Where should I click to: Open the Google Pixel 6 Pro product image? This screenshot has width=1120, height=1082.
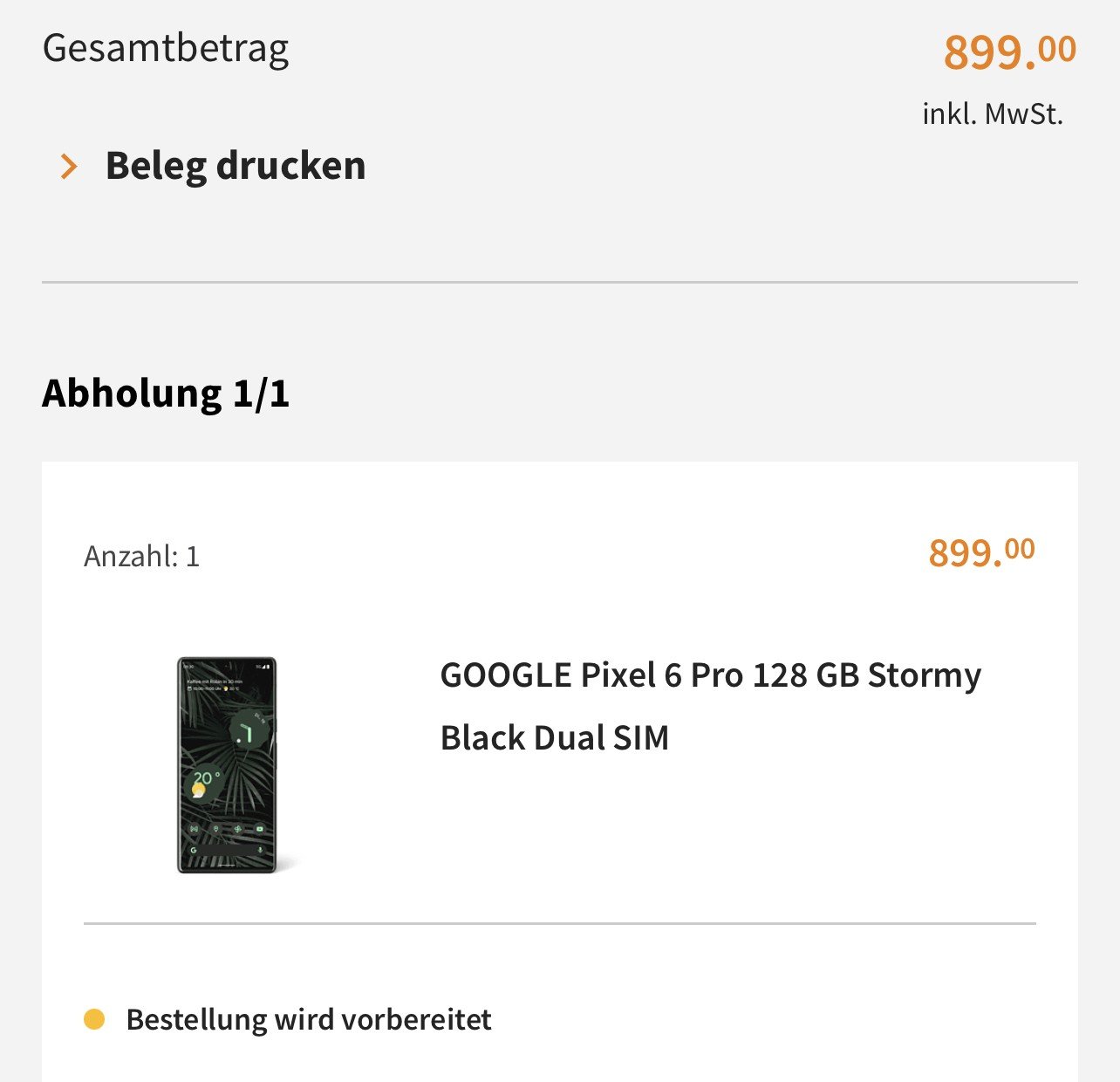click(227, 765)
